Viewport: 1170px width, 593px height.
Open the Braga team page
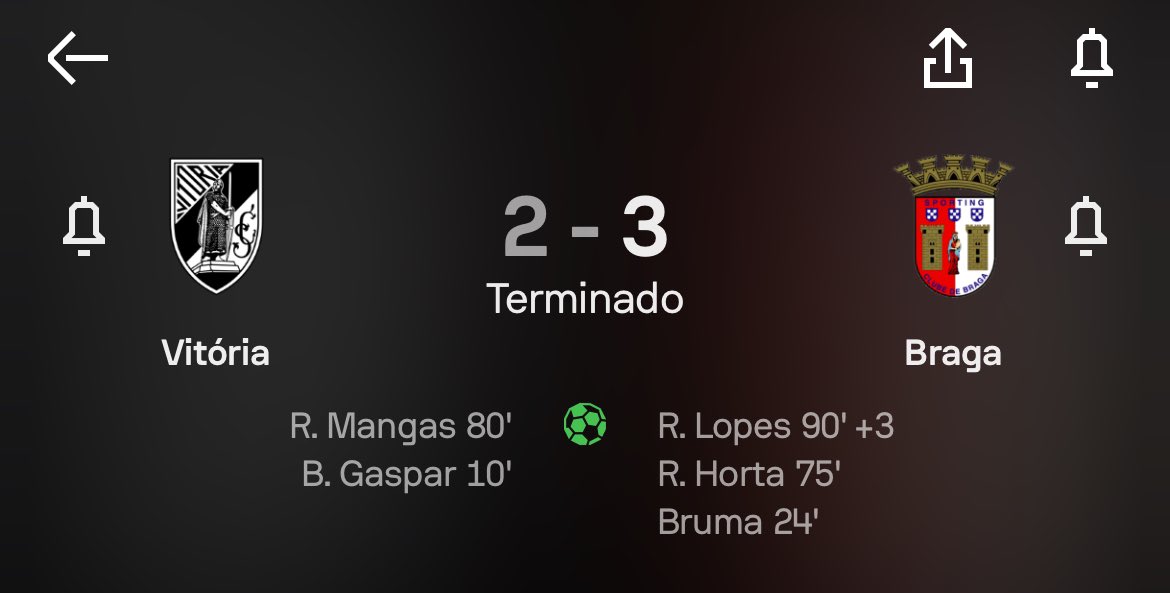pos(953,229)
